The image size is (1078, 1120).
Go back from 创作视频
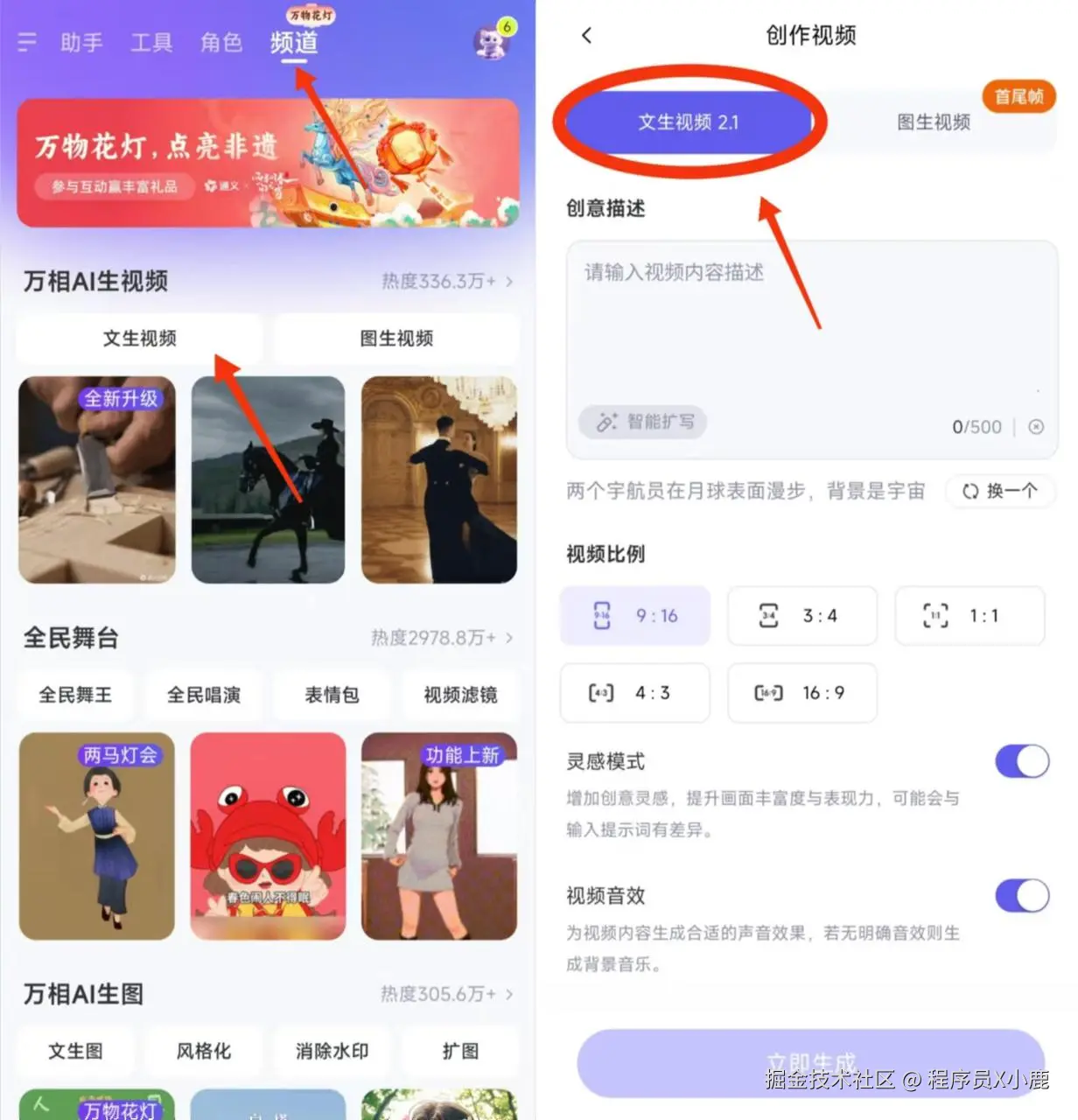tap(587, 35)
